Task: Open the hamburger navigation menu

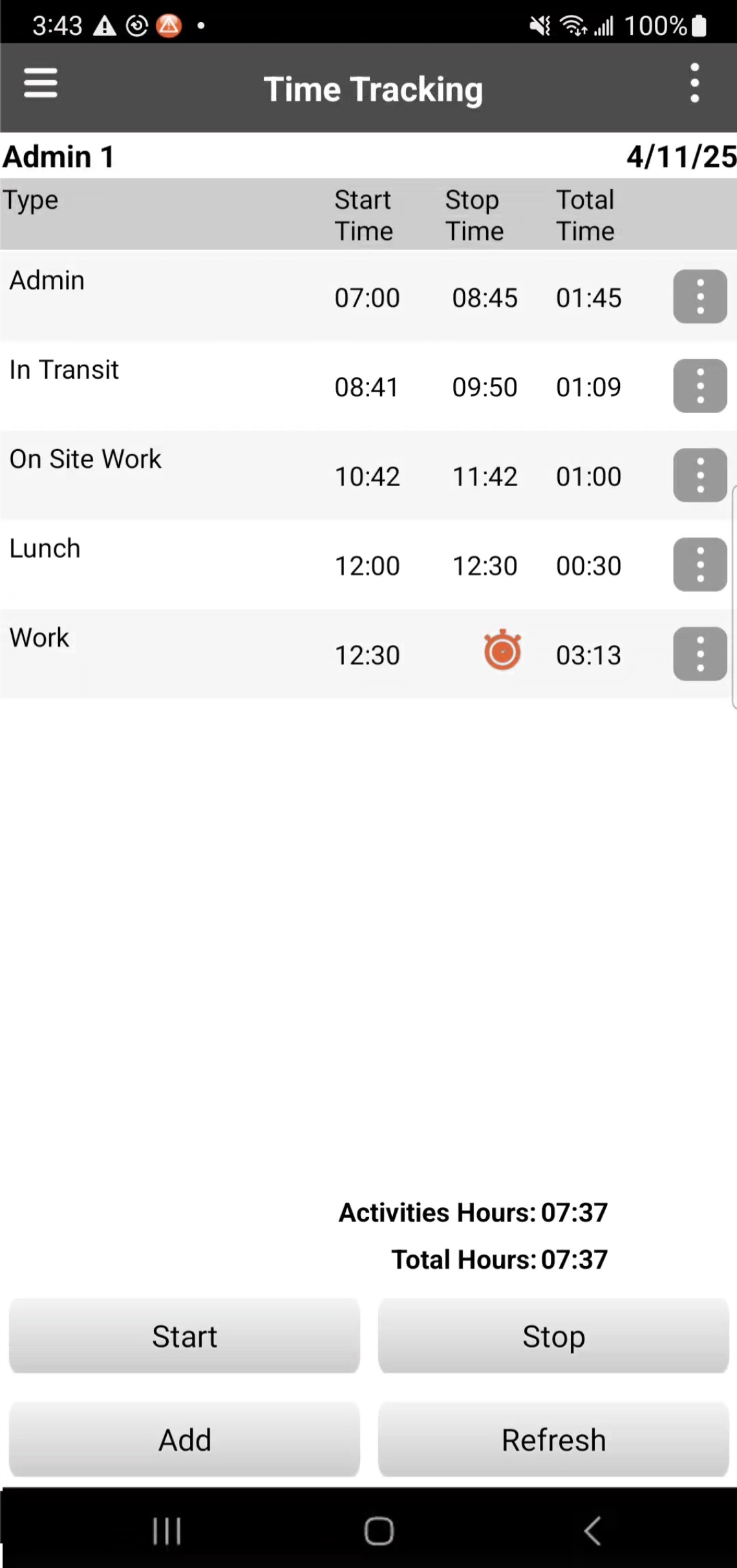Action: click(x=41, y=83)
